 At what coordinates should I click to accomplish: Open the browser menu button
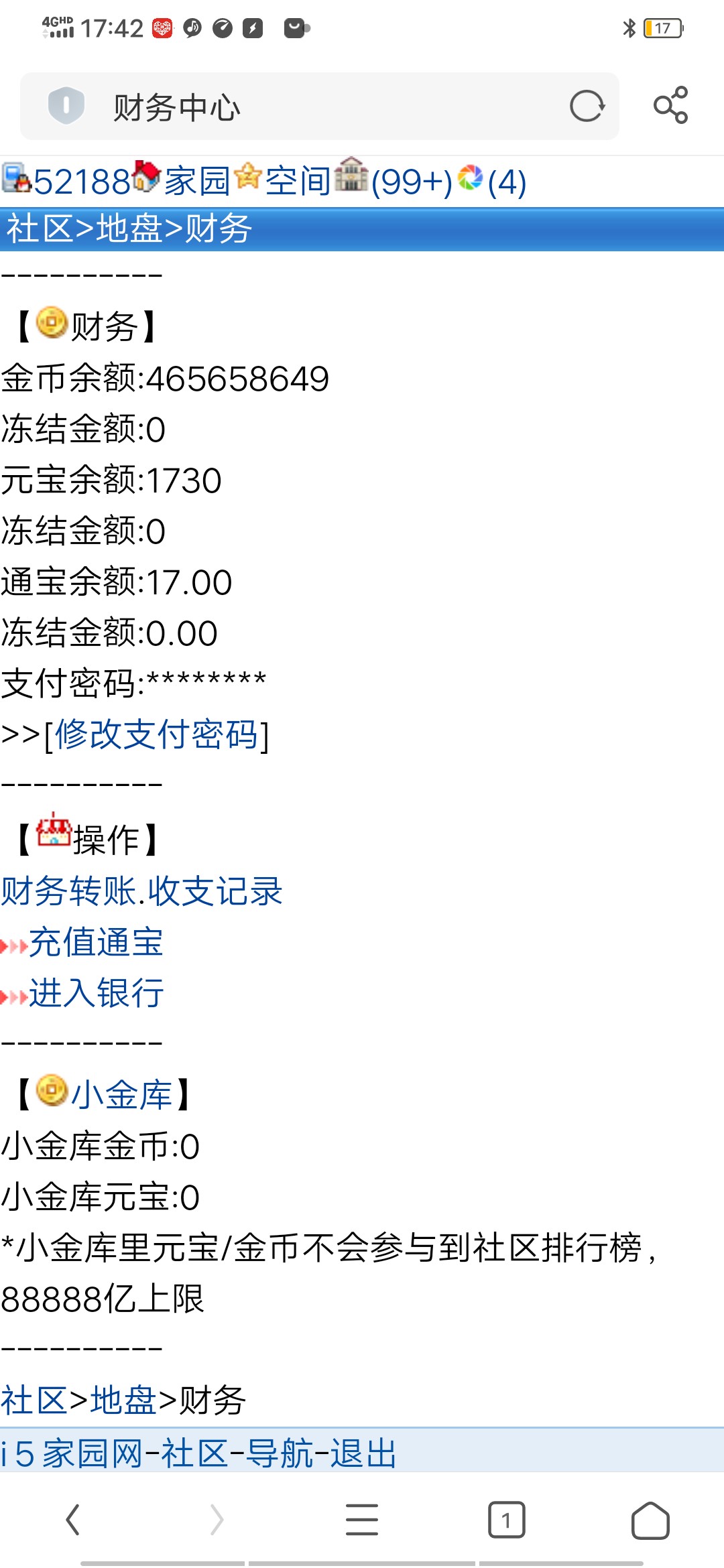click(362, 1520)
